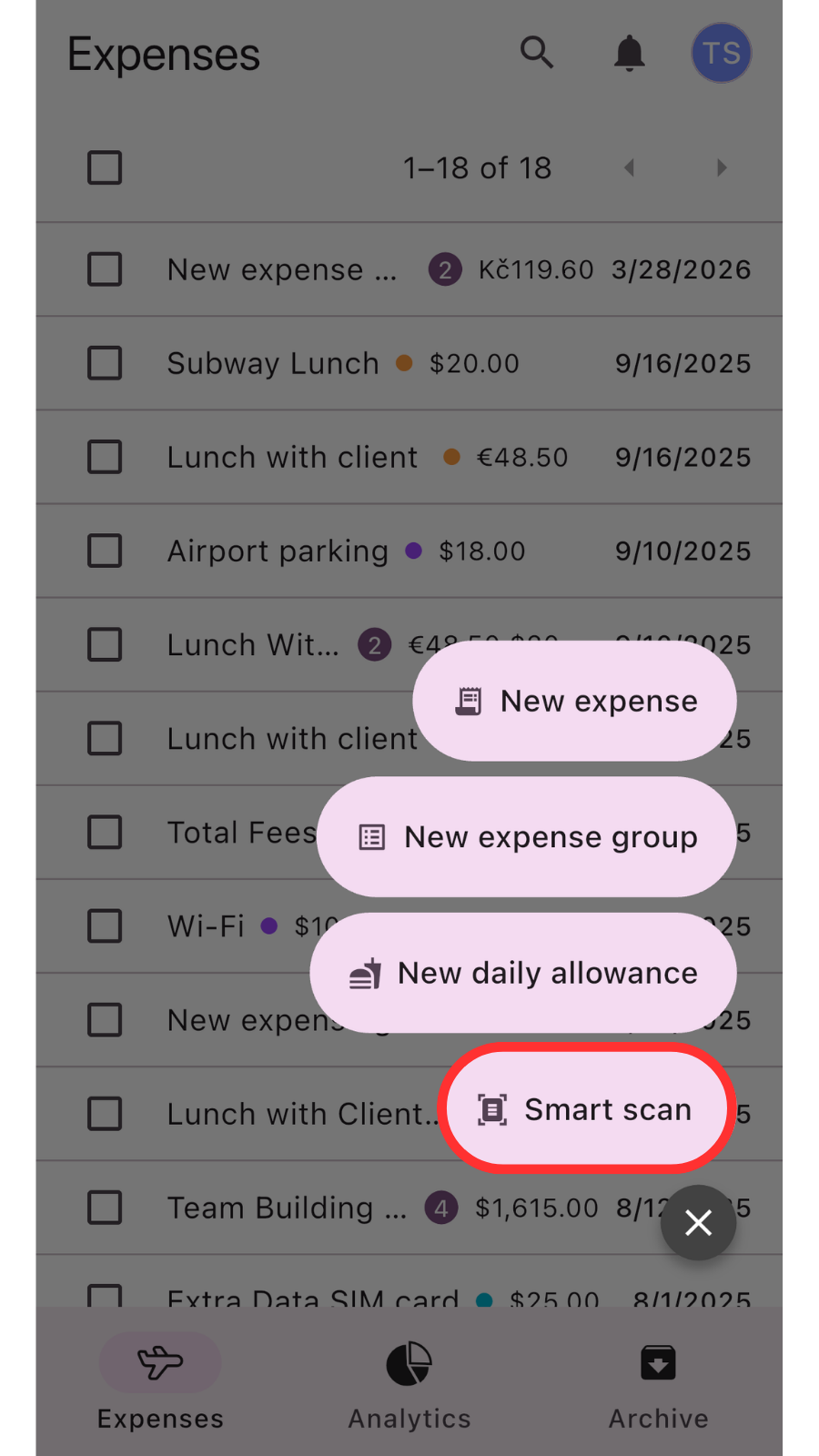Add a New daily allowance
819x1456 pixels.
523,973
